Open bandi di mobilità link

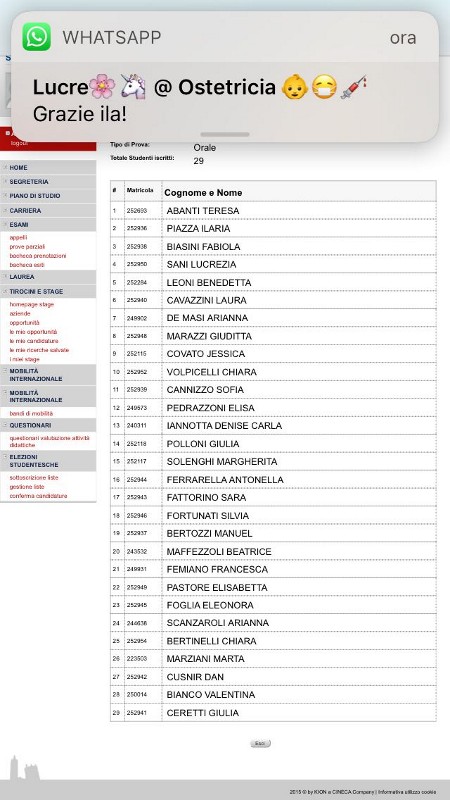31,414
